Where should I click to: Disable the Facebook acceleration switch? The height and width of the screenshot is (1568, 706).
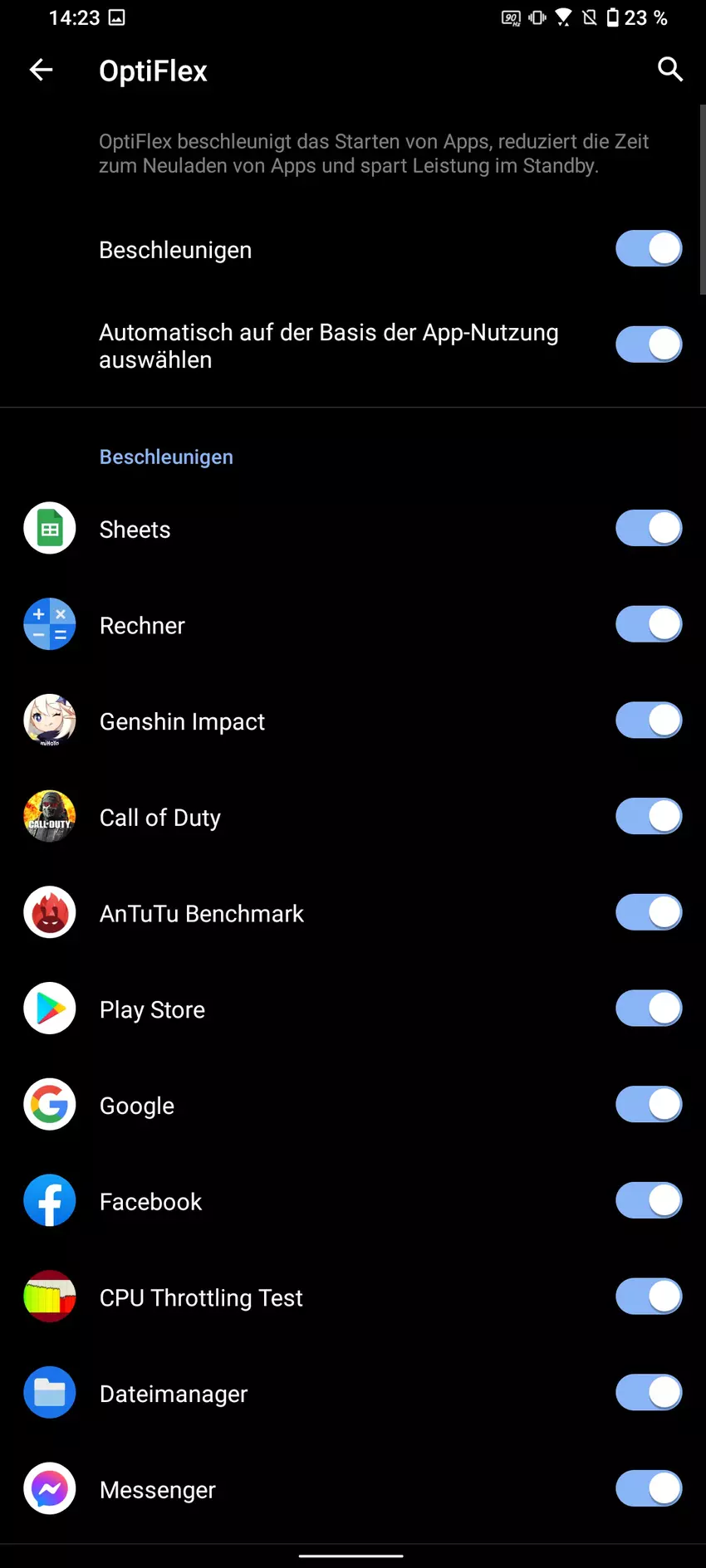click(x=648, y=1200)
